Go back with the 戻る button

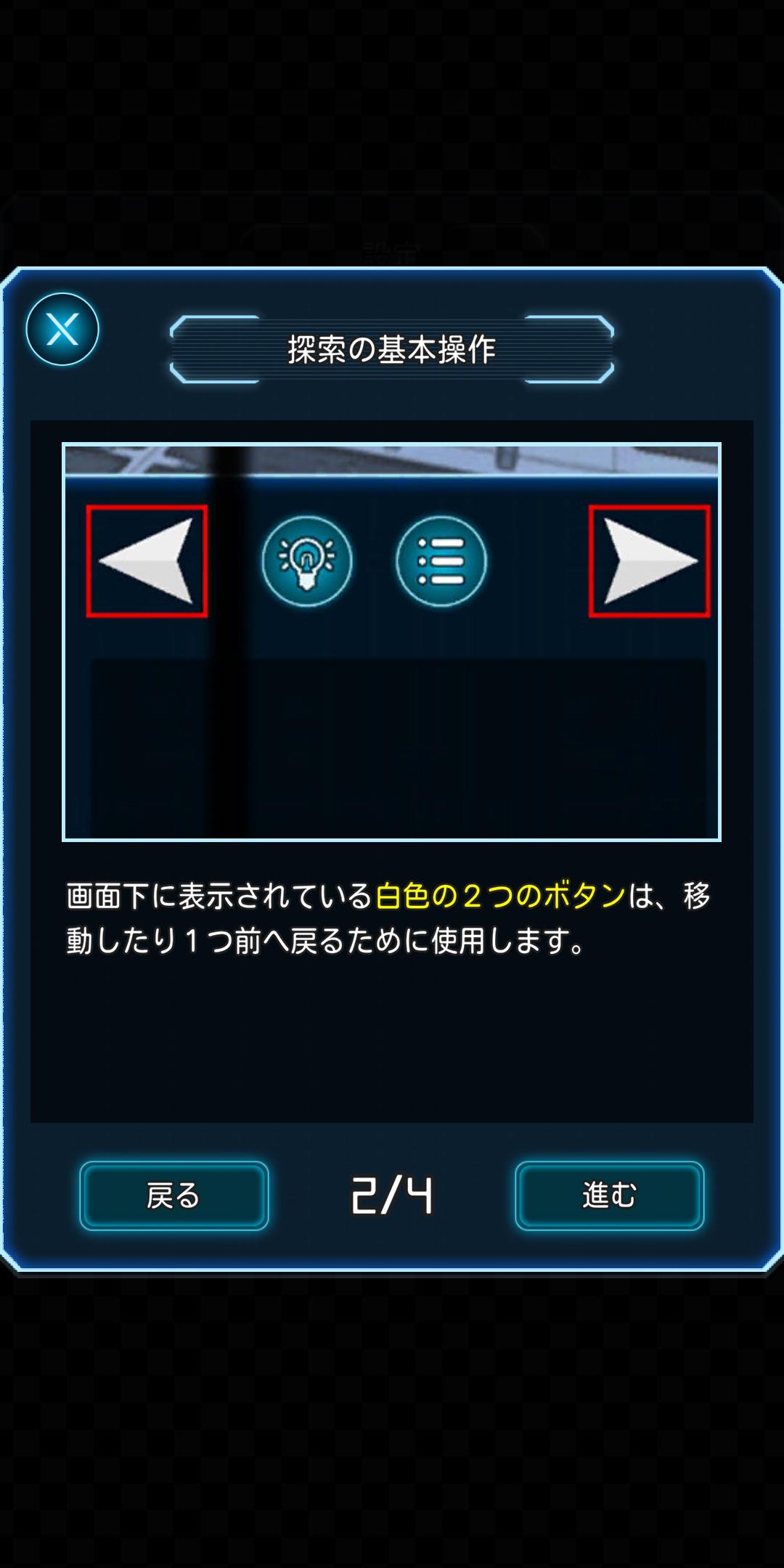174,1196
